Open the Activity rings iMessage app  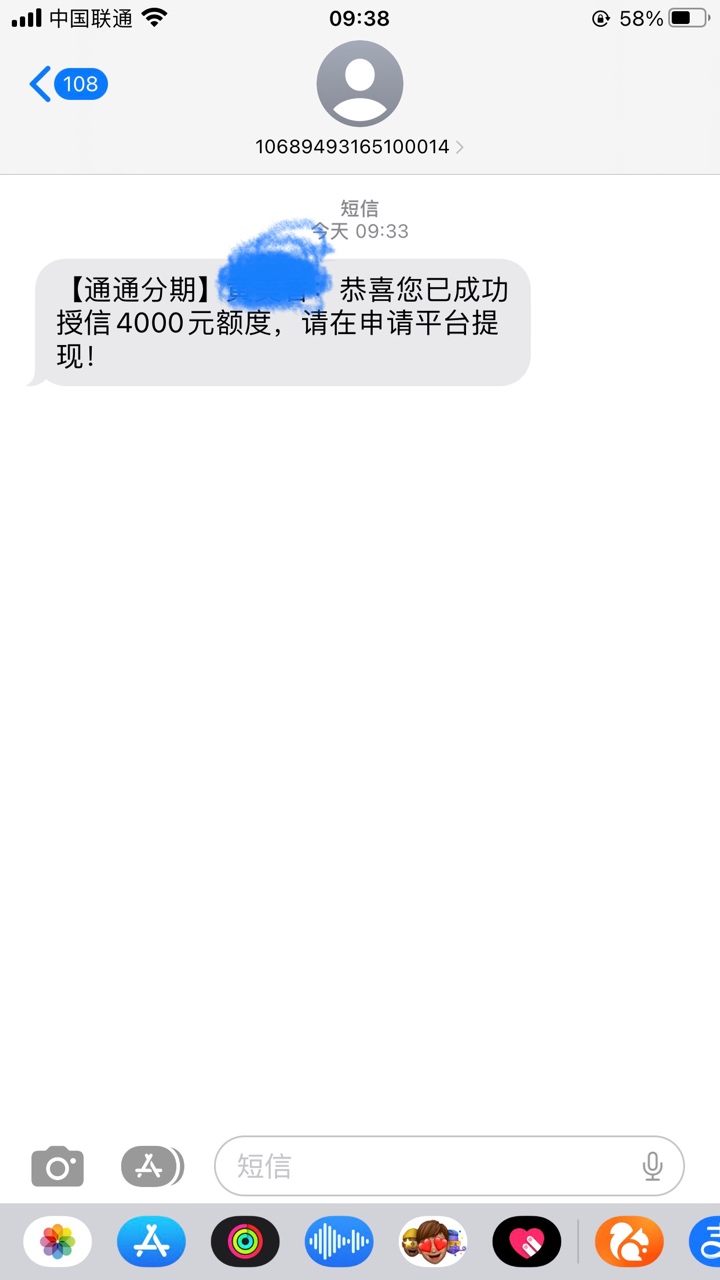tap(245, 1242)
